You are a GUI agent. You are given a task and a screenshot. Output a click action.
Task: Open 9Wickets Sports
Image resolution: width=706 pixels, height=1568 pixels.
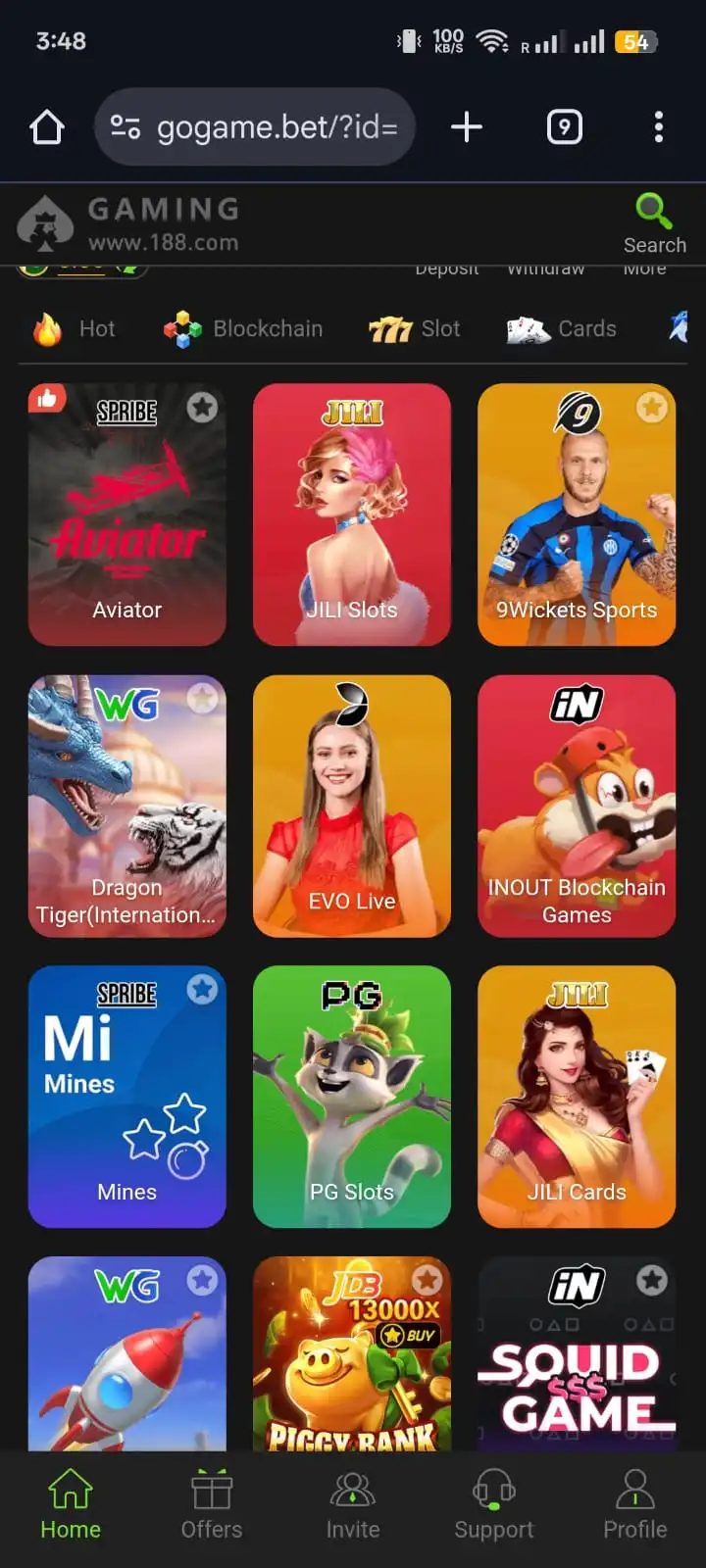(x=577, y=514)
